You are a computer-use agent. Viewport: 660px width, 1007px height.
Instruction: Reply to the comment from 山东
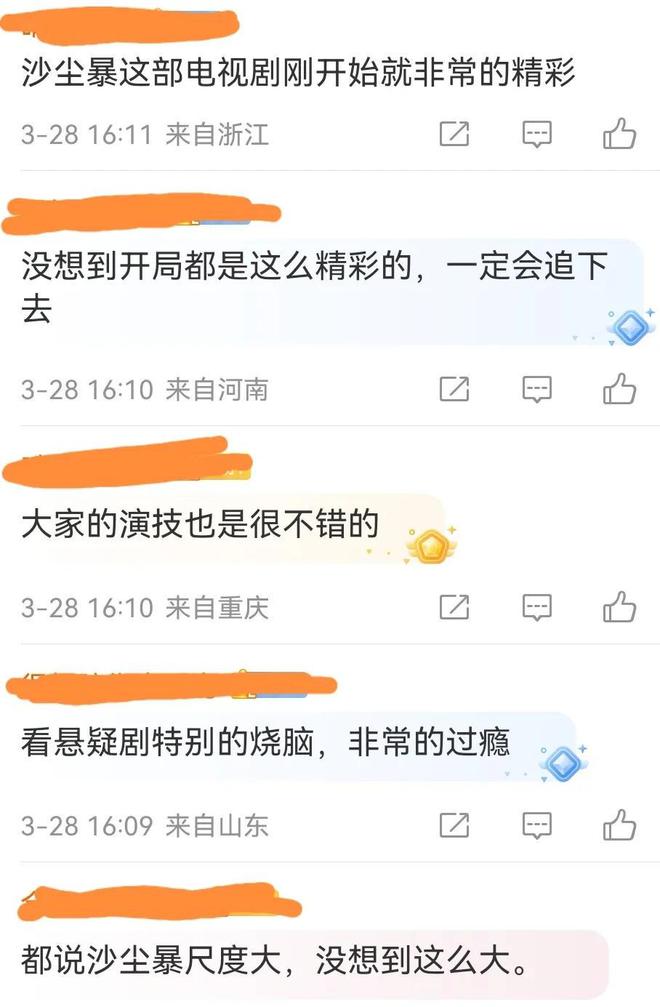click(537, 825)
